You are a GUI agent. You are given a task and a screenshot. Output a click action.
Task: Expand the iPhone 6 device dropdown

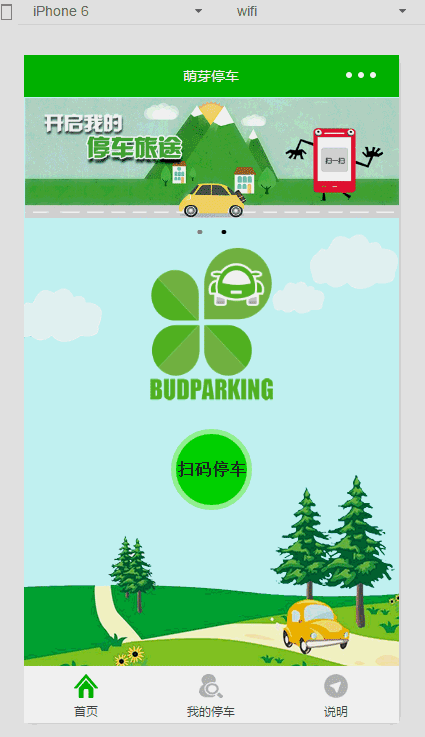click(117, 11)
